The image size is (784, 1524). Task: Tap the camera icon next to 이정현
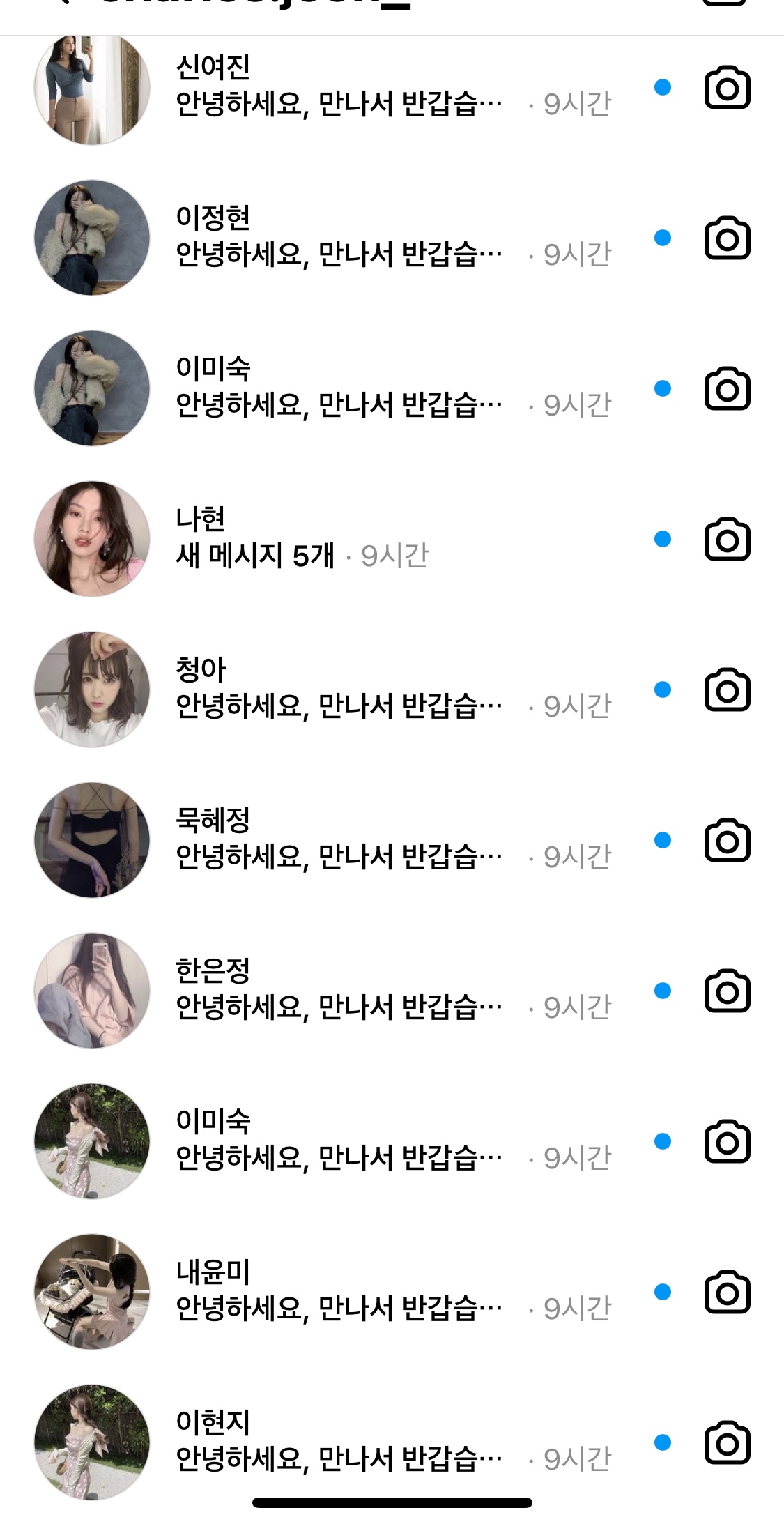pos(727,238)
